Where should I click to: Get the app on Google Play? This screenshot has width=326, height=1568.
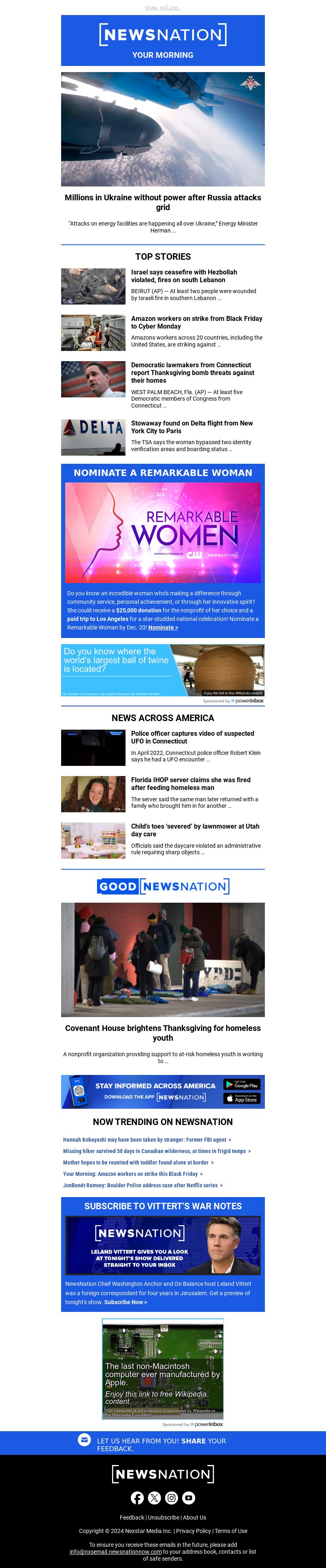pos(242,1085)
